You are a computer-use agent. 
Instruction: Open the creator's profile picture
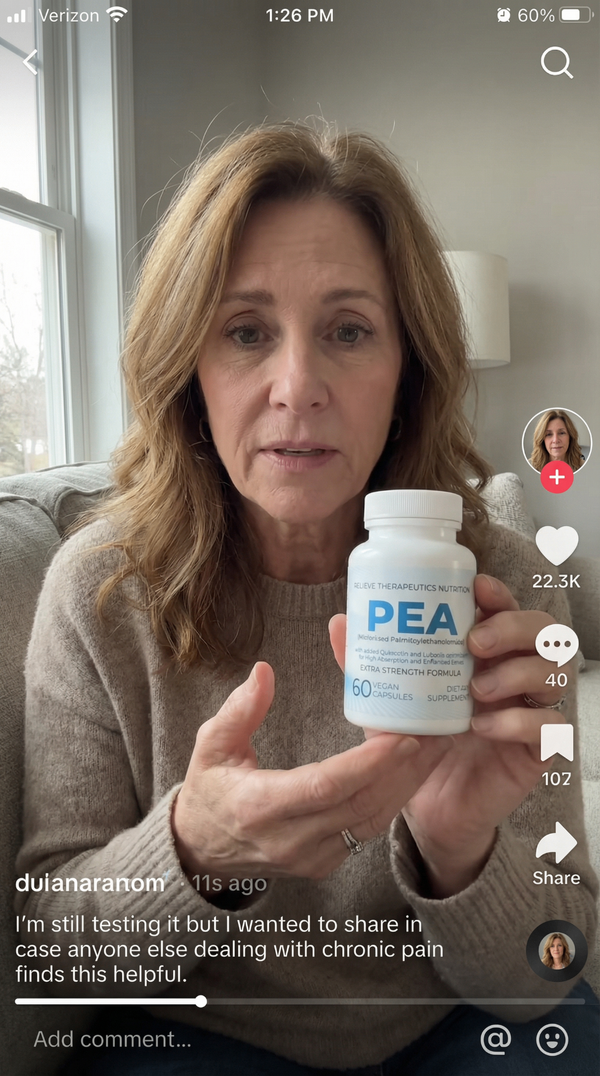coord(557,441)
